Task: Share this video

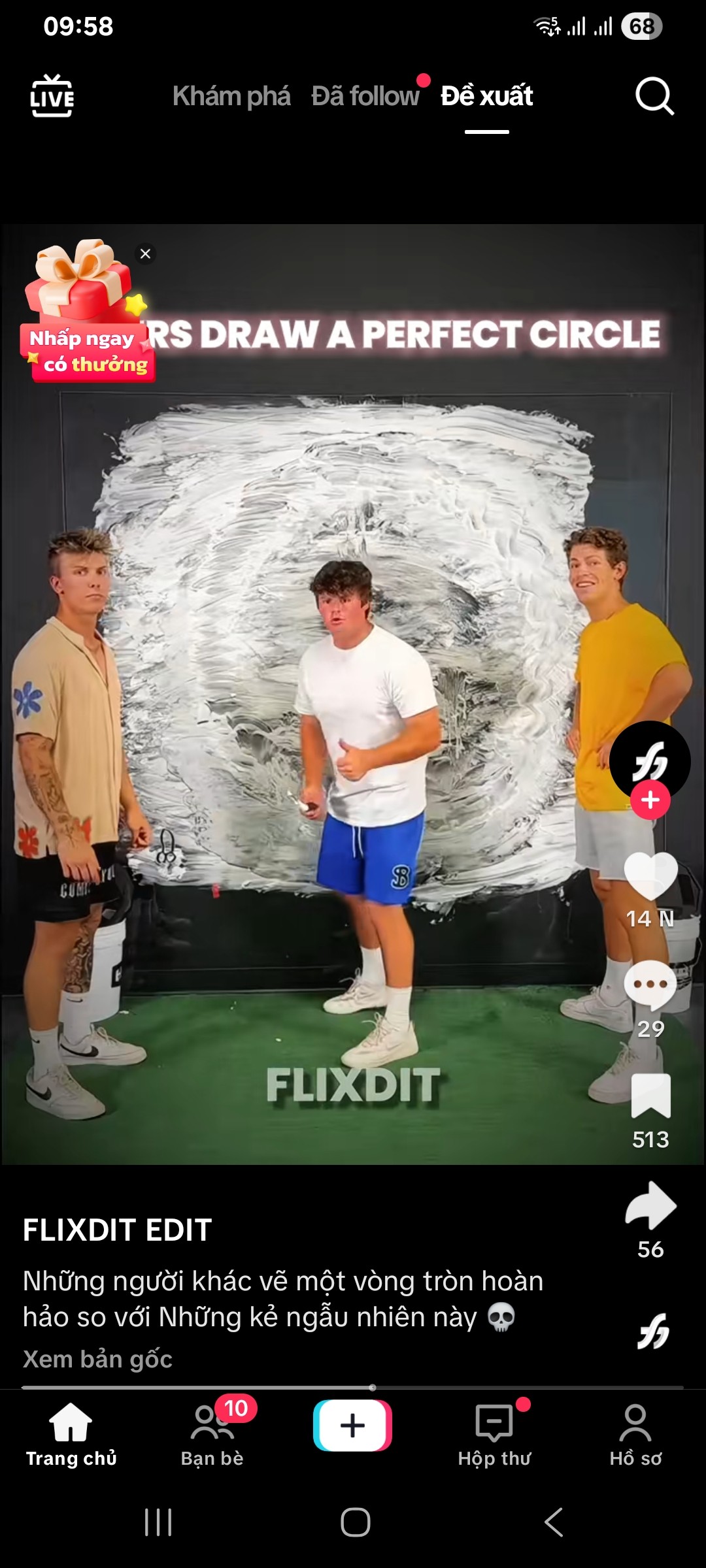Action: click(650, 1205)
